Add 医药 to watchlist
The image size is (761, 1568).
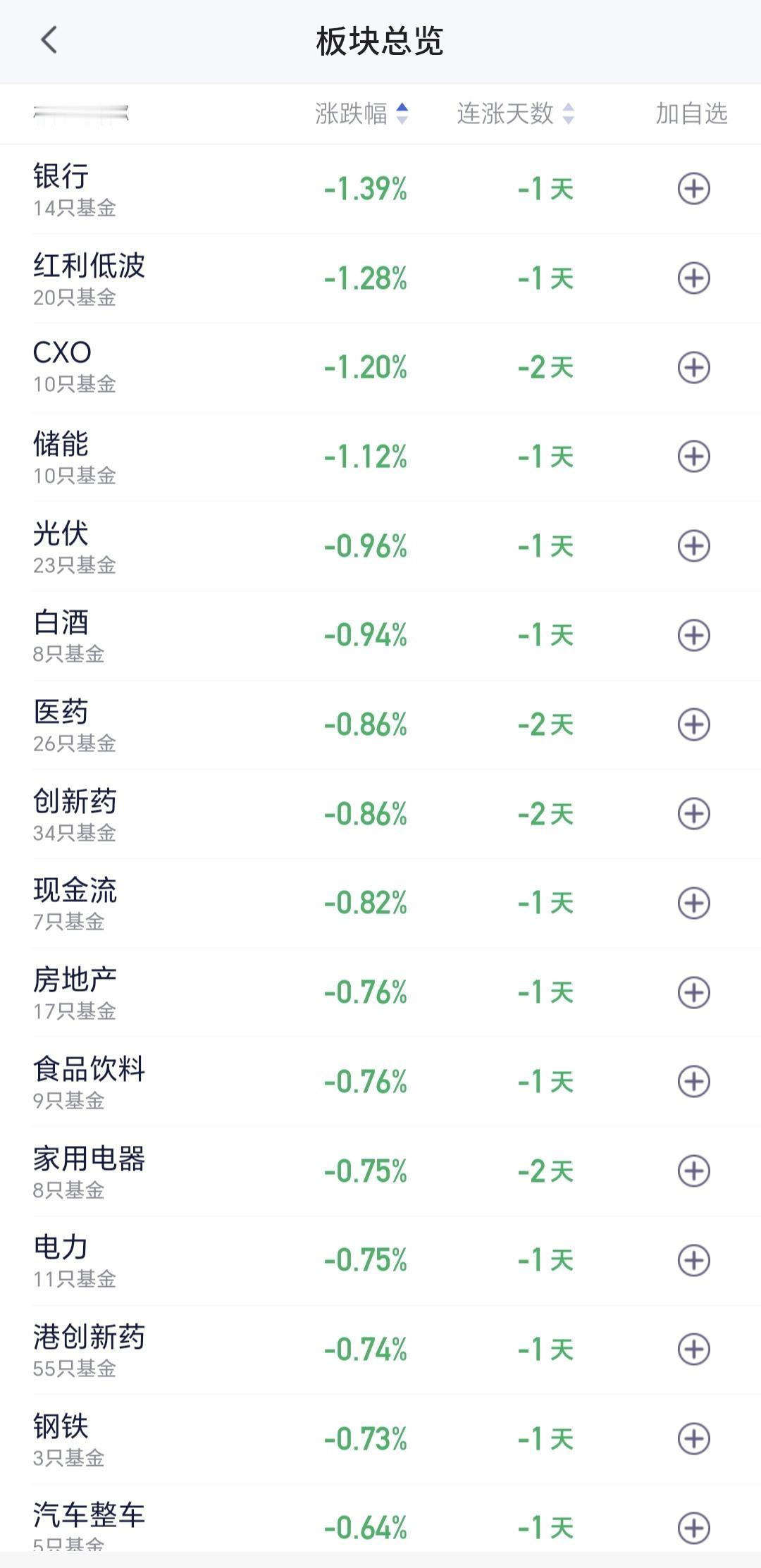pos(693,724)
